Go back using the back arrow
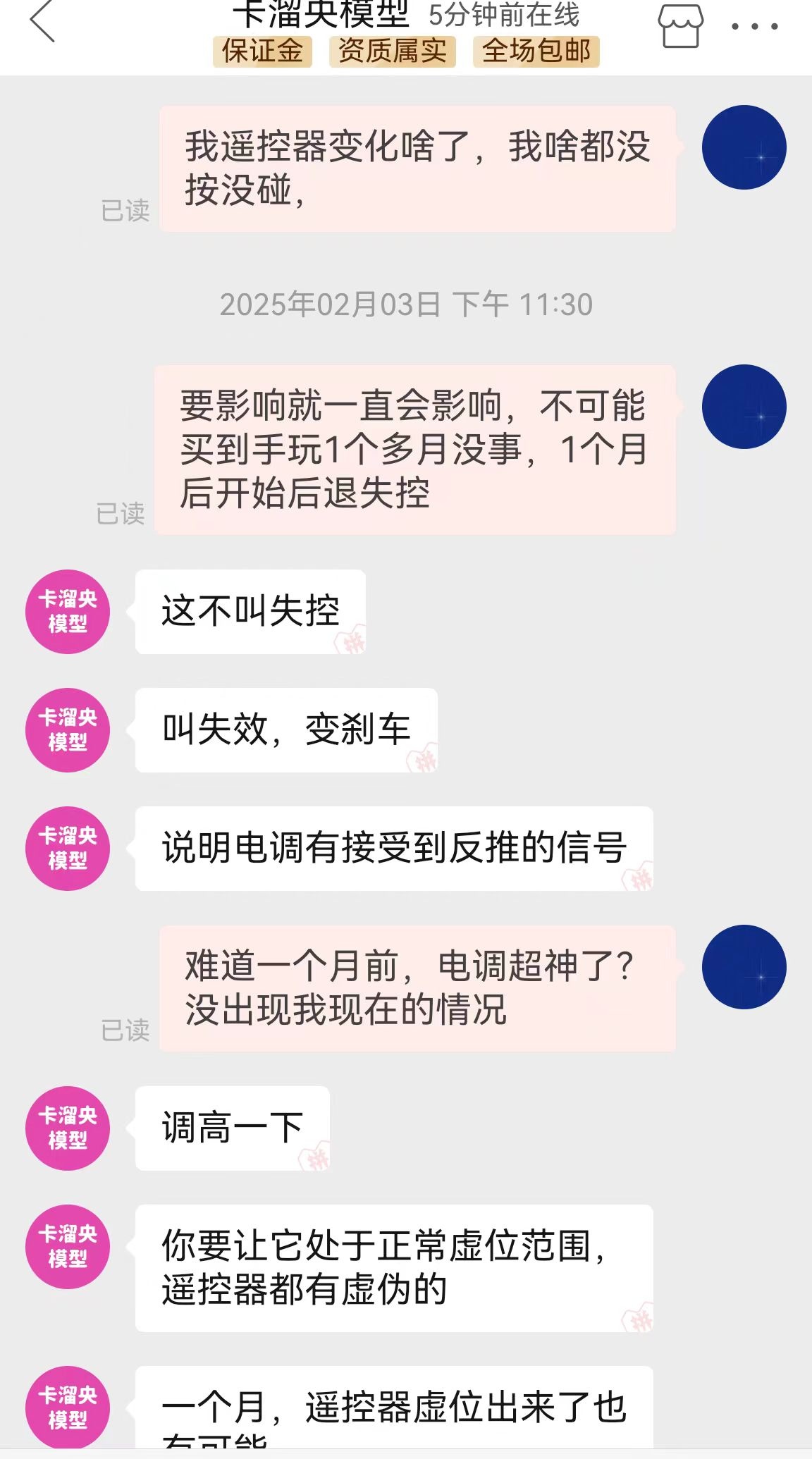 coord(42,23)
